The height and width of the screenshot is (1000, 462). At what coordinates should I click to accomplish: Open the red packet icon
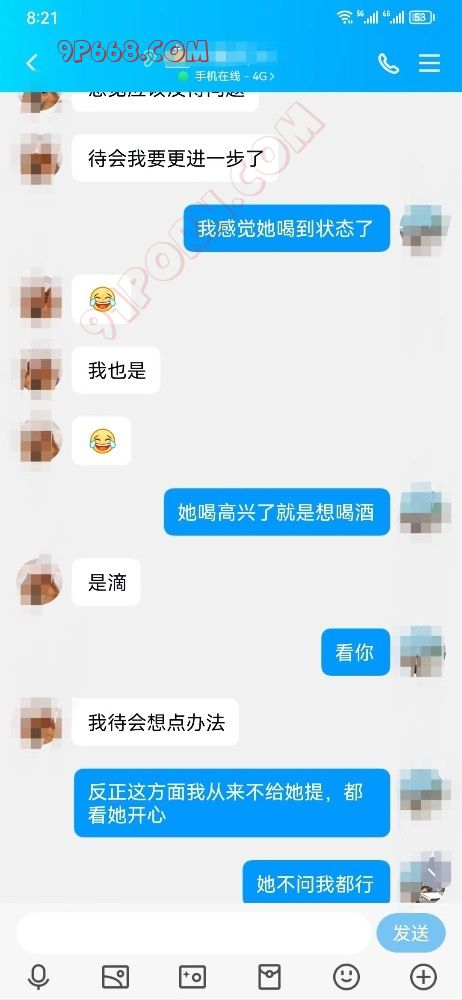269,976
